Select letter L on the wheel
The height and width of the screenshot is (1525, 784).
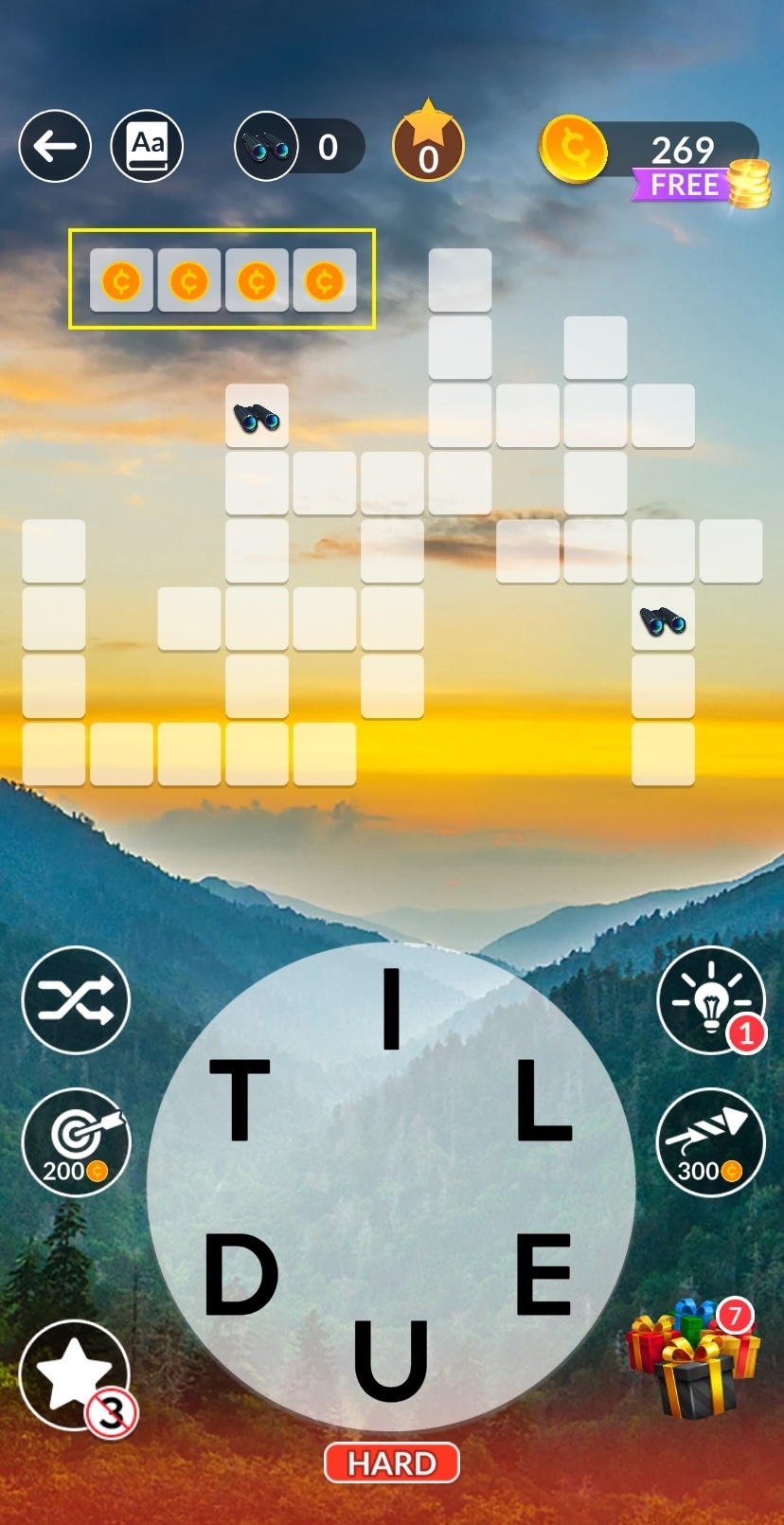coord(543,1099)
